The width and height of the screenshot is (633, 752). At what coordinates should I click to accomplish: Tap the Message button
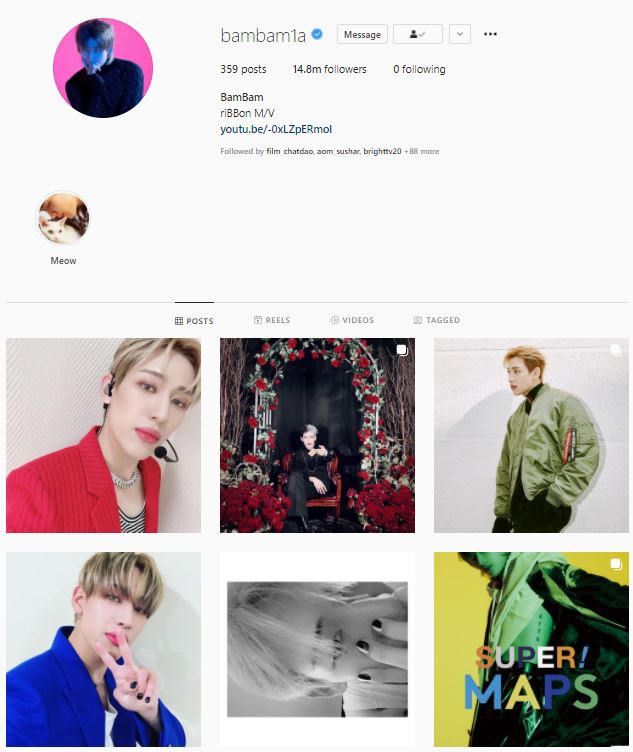(362, 34)
